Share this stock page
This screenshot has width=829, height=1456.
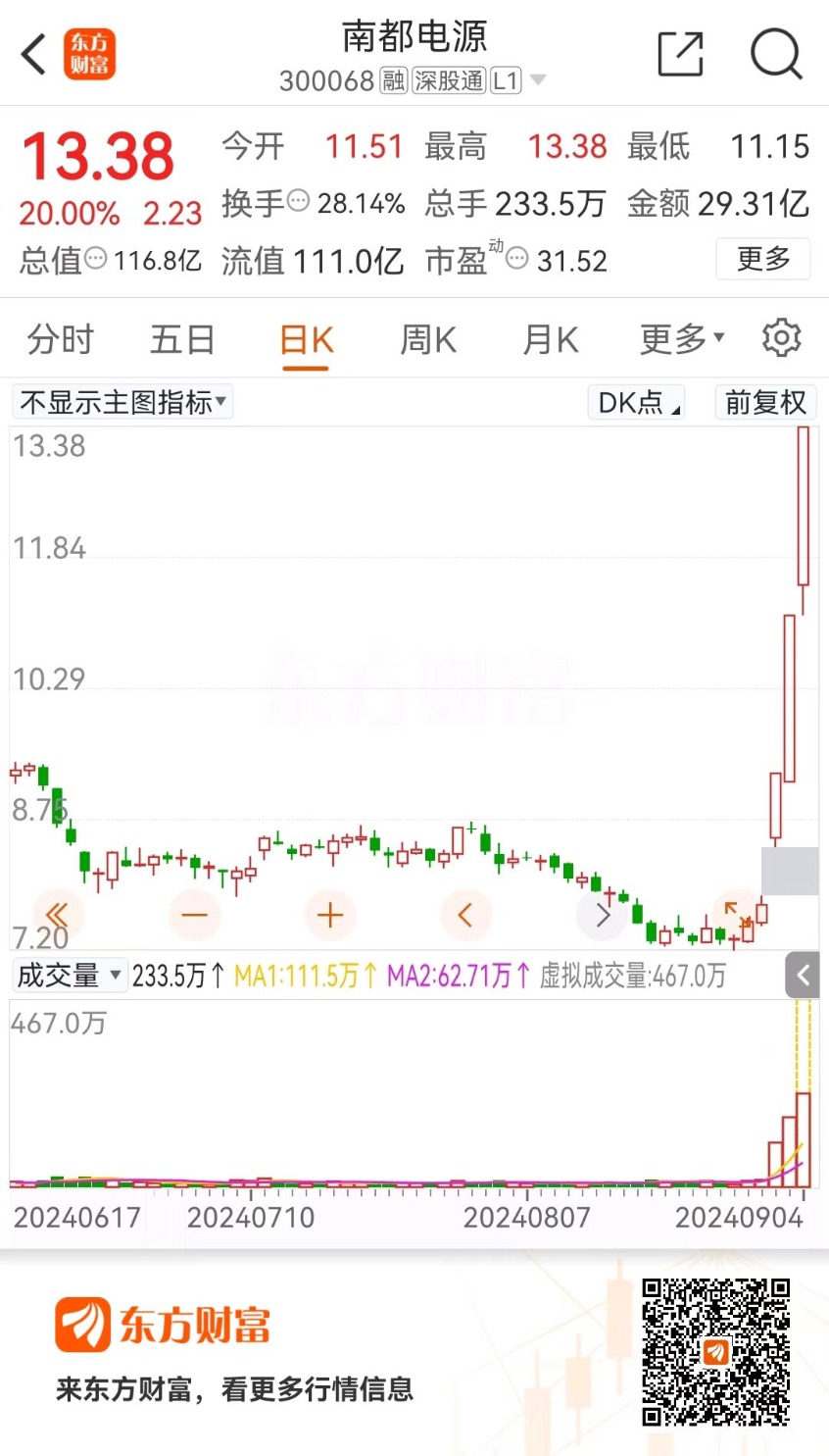pos(680,53)
